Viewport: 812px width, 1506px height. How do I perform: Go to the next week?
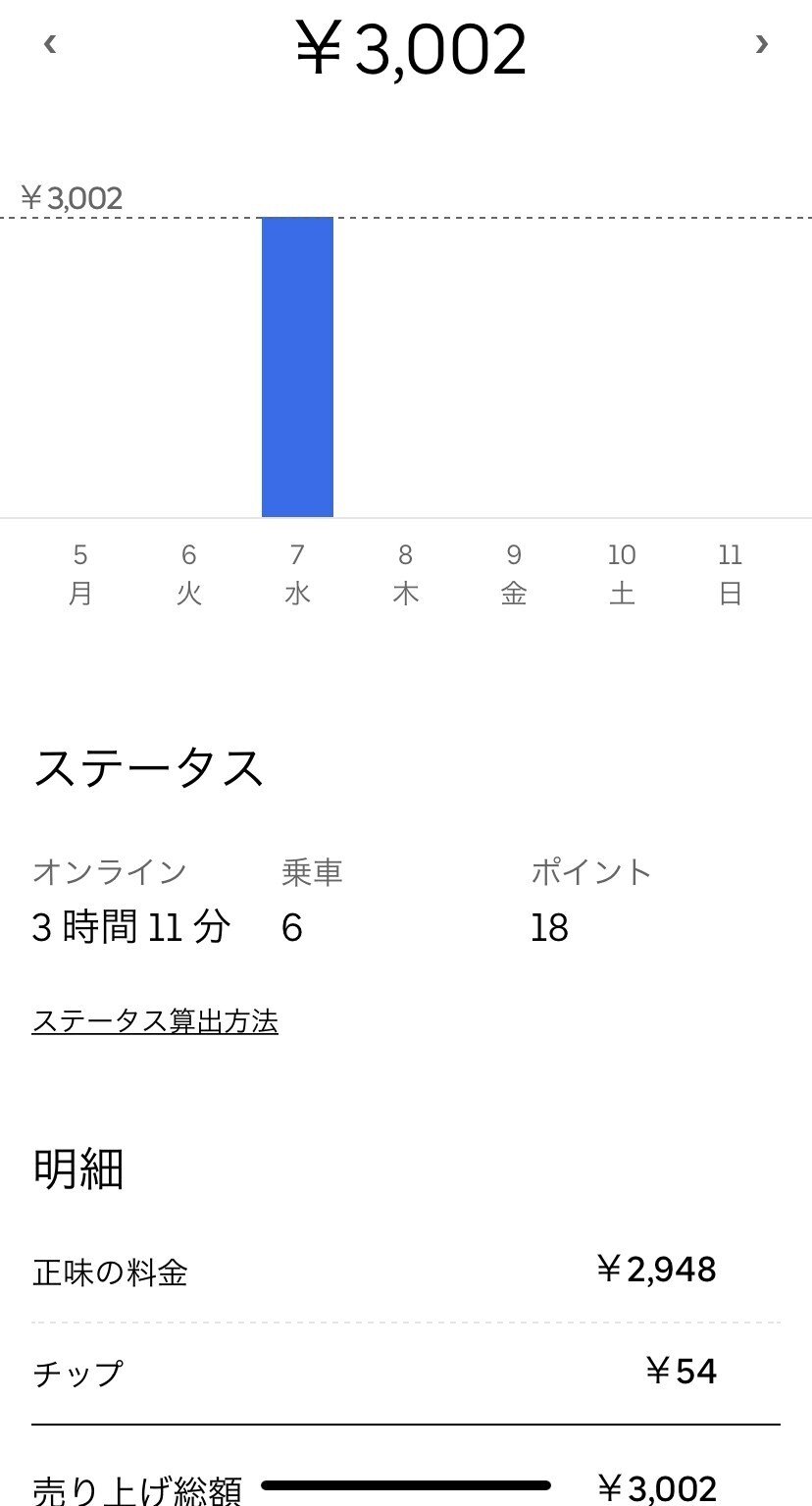tap(761, 44)
